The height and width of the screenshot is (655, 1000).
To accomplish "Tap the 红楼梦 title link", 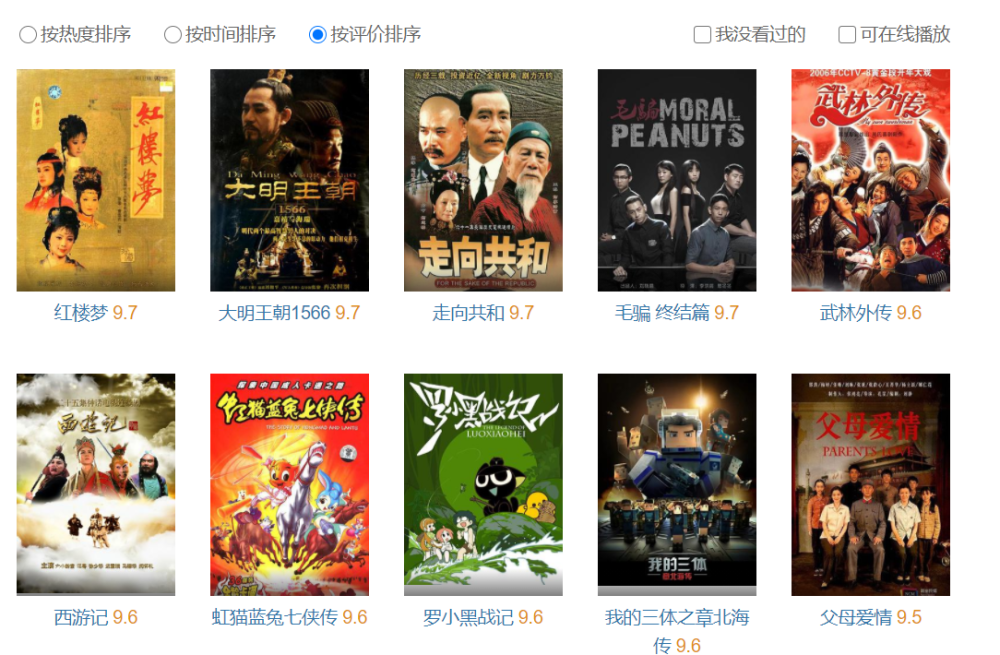I will tap(80, 313).
